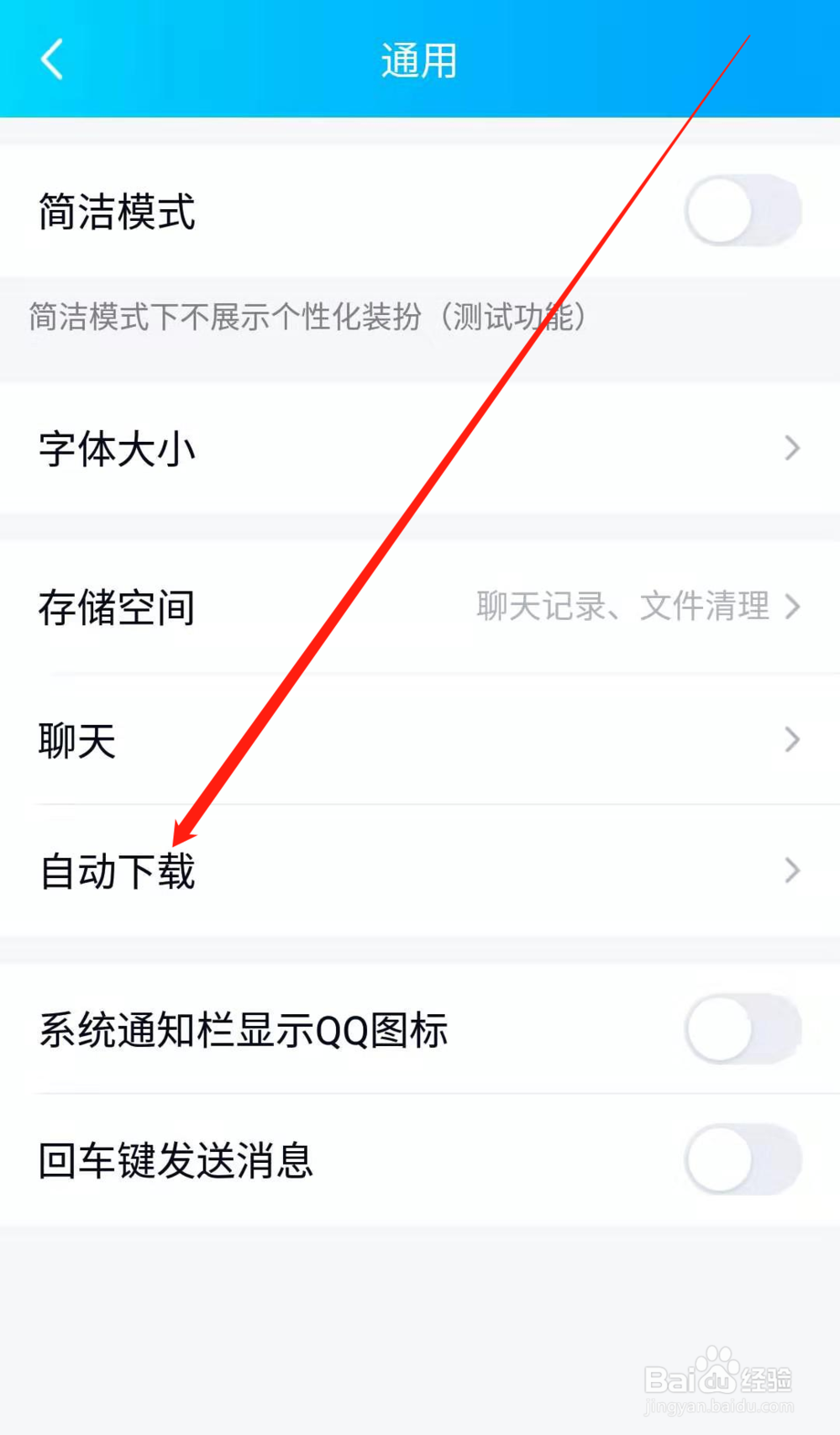This screenshot has width=840, height=1435.
Task: Open 聊天 settings using the right chevron
Action: point(790,739)
